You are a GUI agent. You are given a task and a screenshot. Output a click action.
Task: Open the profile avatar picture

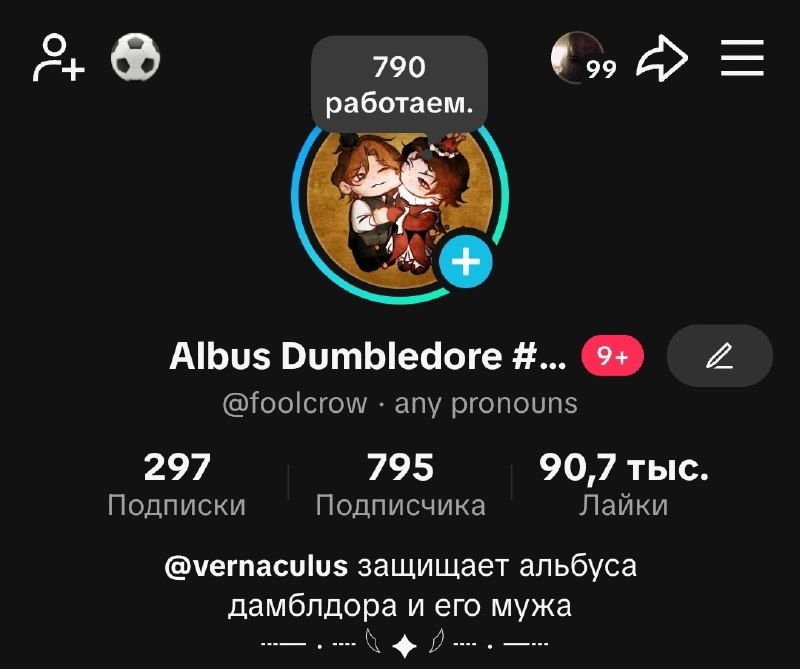[399, 207]
